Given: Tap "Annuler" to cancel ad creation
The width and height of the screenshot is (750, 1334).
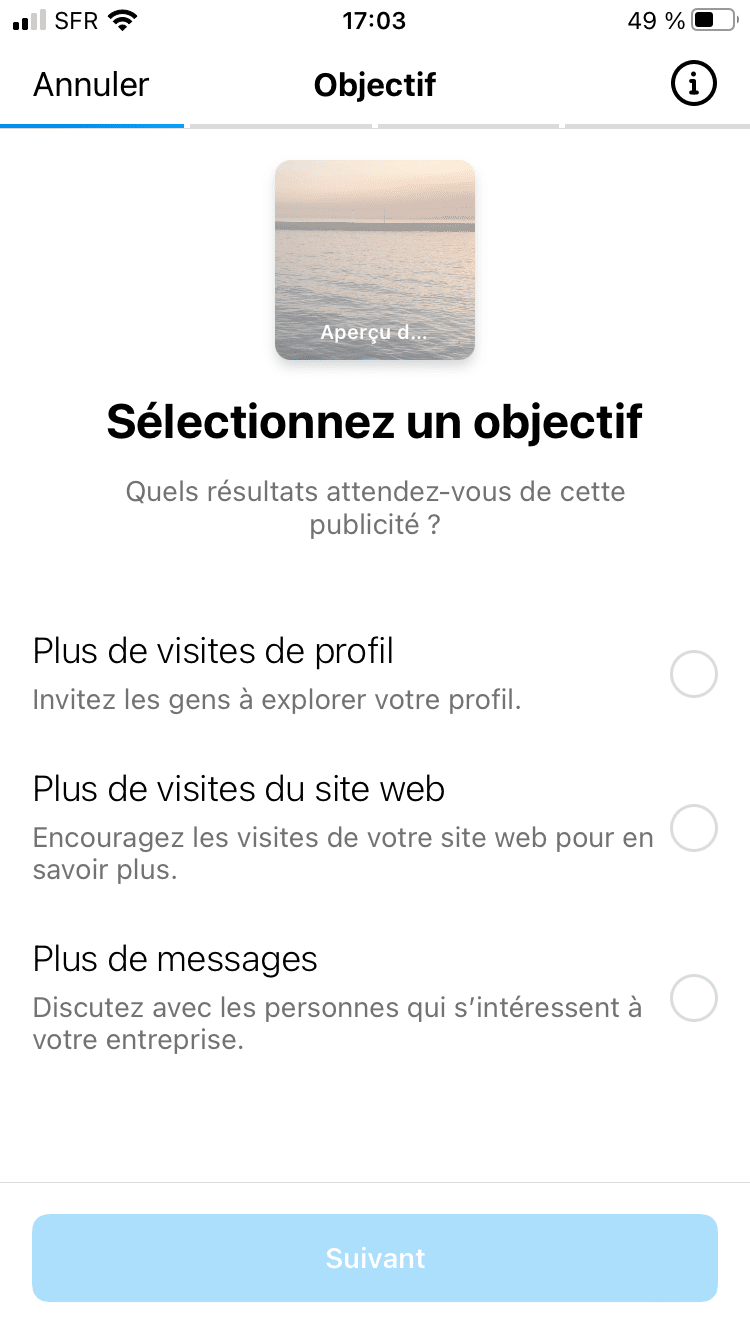Looking at the screenshot, I should pos(91,84).
